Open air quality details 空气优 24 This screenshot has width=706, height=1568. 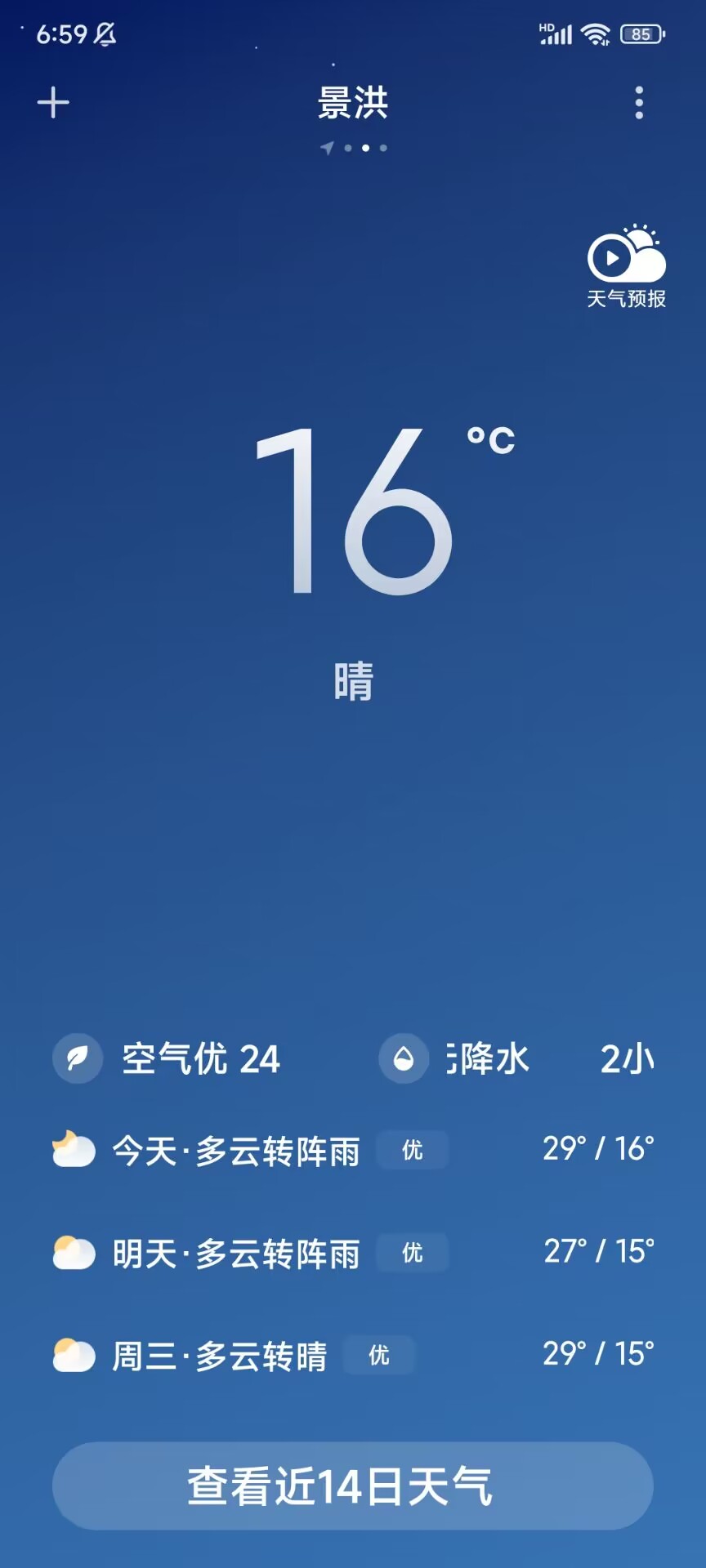[168, 1059]
